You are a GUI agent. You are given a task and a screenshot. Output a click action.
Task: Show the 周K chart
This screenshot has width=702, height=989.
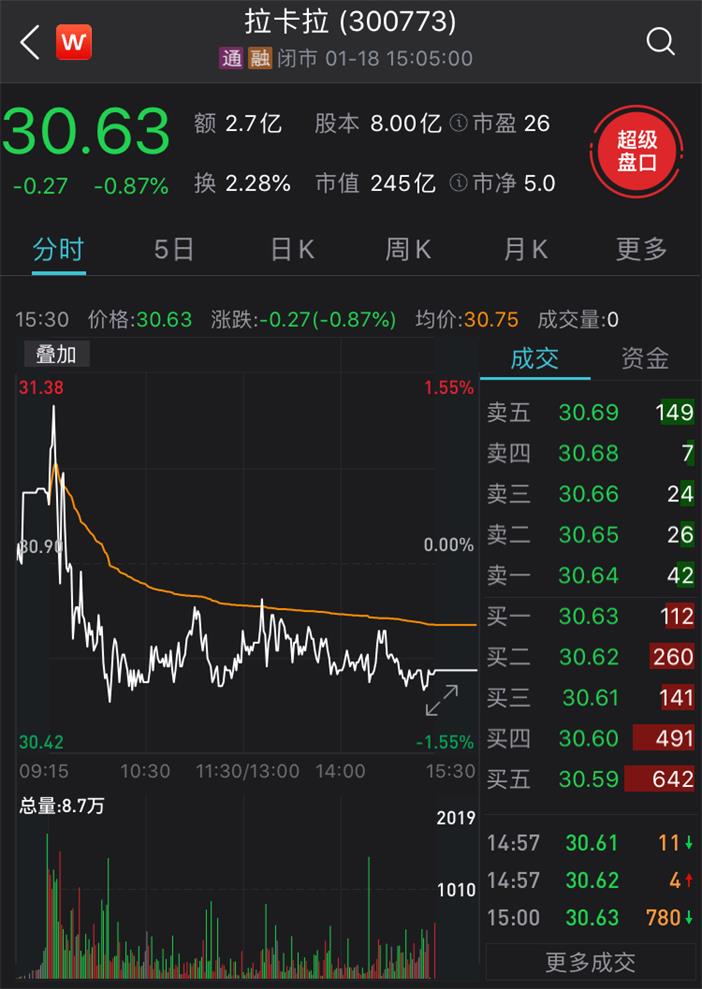[409, 249]
